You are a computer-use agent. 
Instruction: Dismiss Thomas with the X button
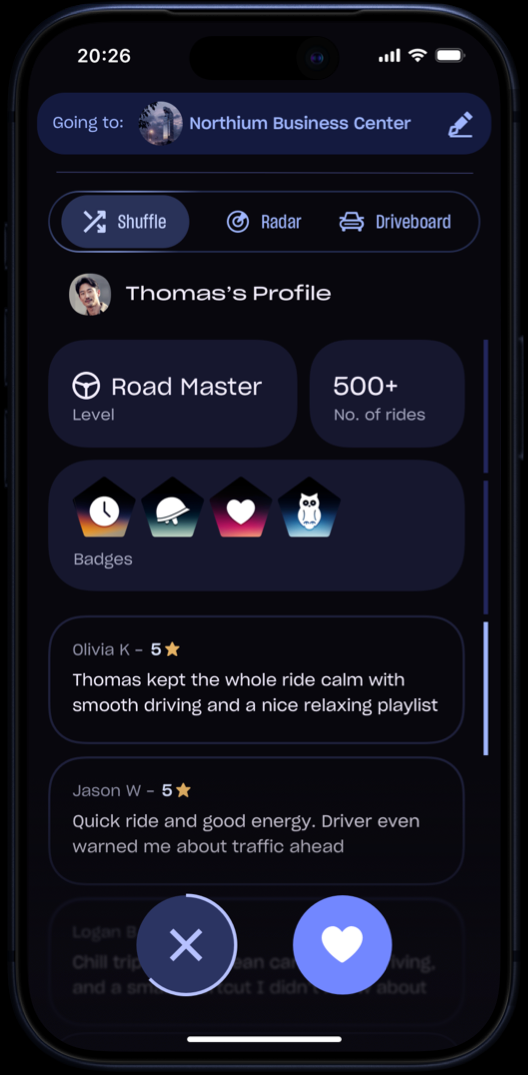click(186, 945)
